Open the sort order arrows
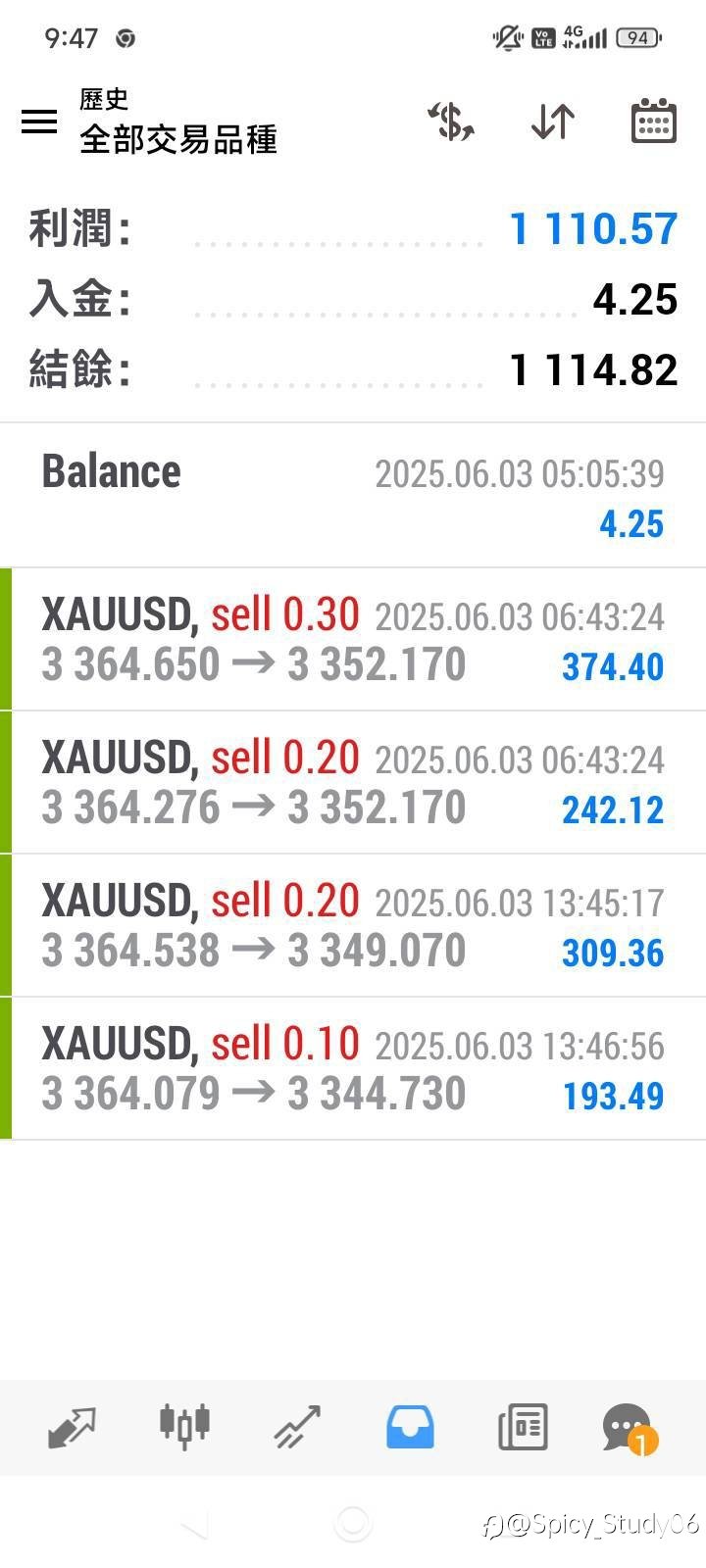This screenshot has height=1568, width=706. (552, 122)
